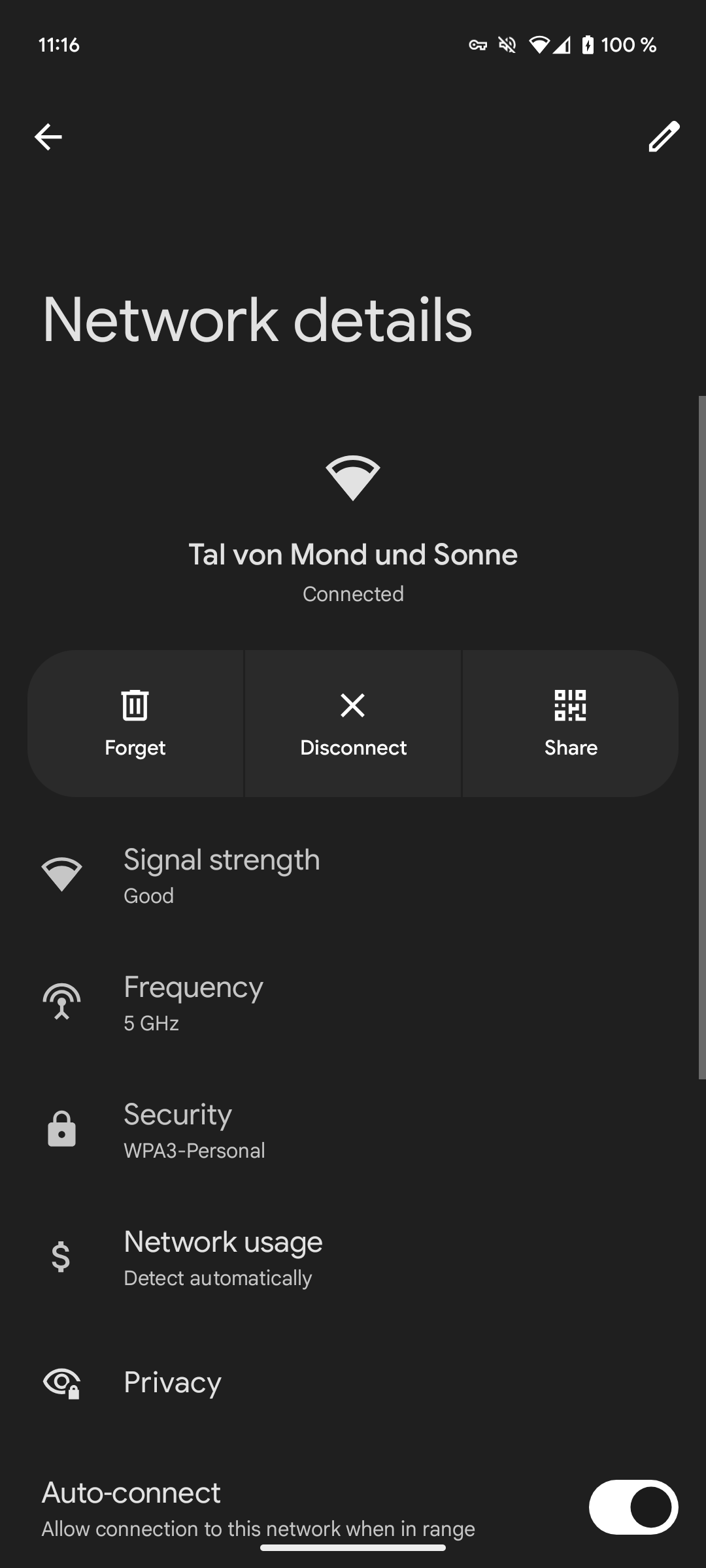706x1568 pixels.
Task: Forget the Tal von Mond und Sonne network
Action: (135, 723)
